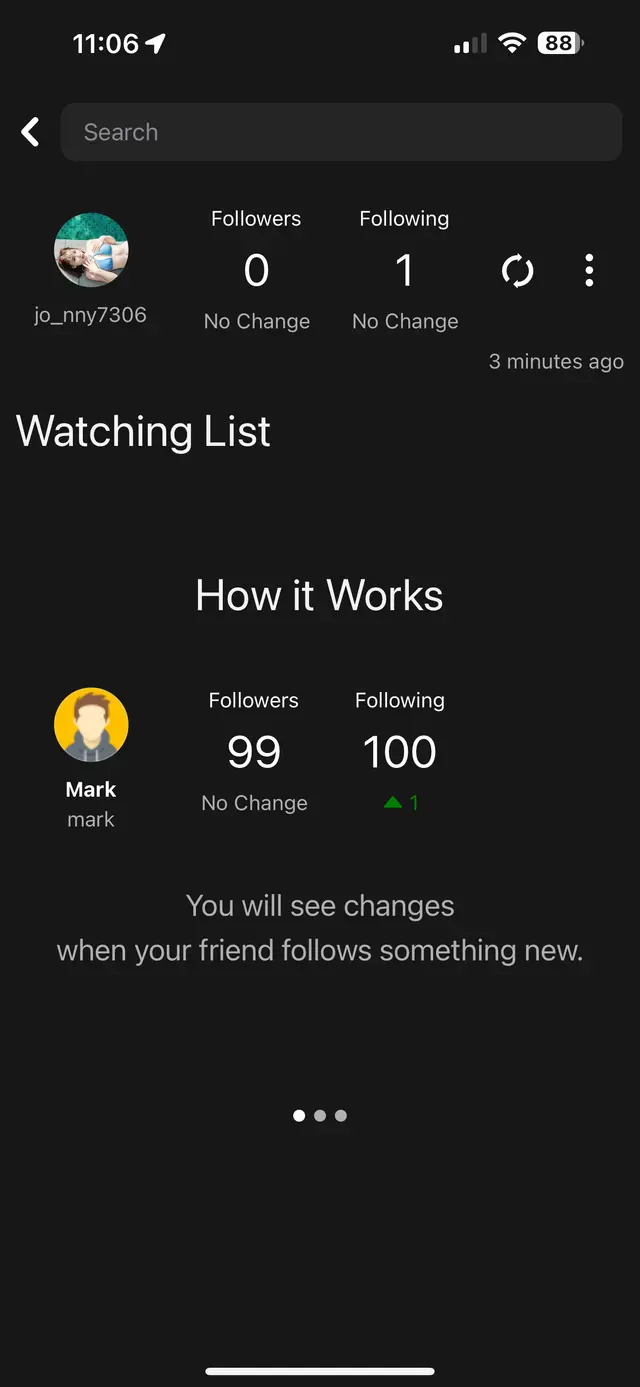Screen dimensions: 640x1387
Task: Go back with the arrow icon
Action: point(31,132)
